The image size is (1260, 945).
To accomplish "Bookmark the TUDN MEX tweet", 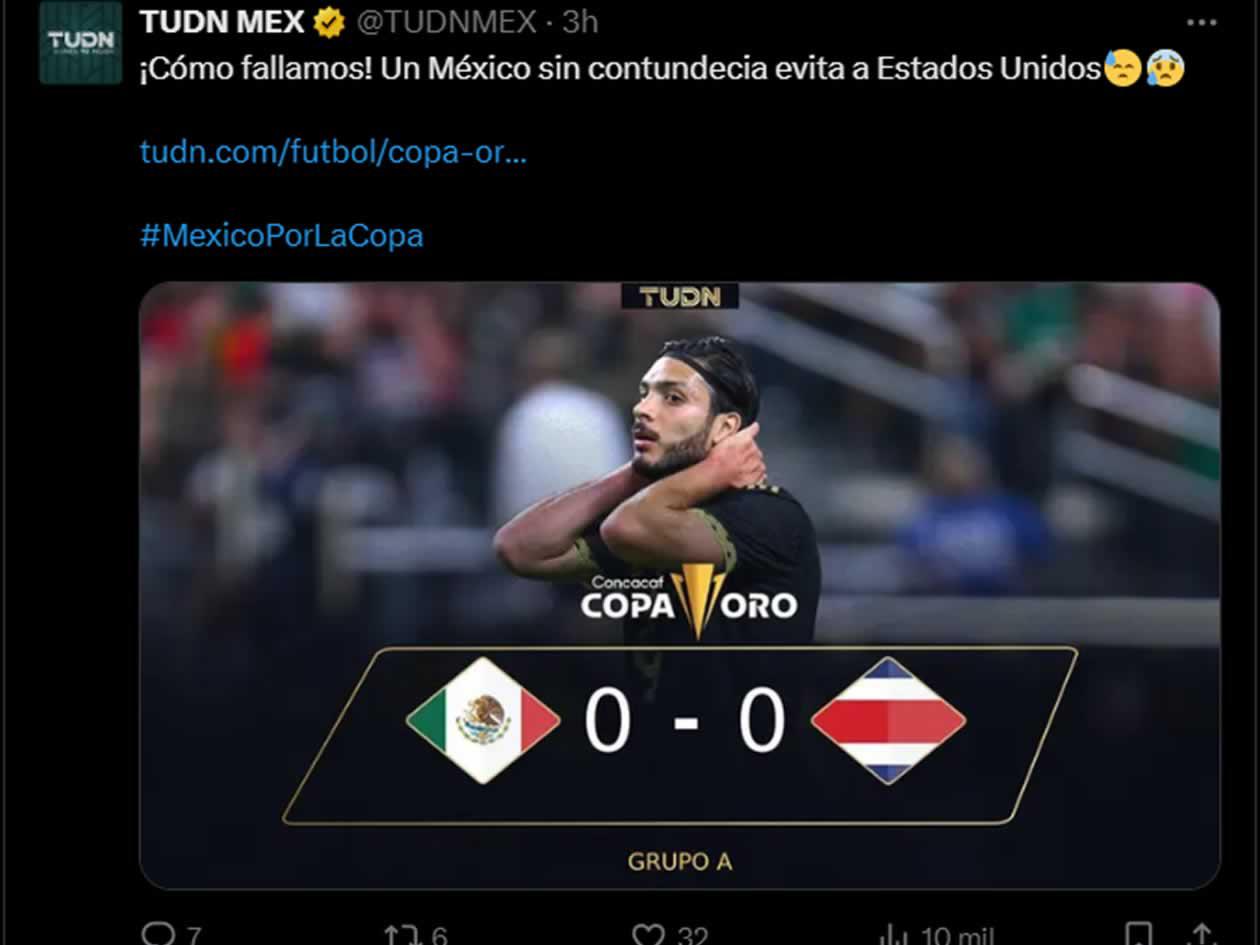I will [1138, 935].
